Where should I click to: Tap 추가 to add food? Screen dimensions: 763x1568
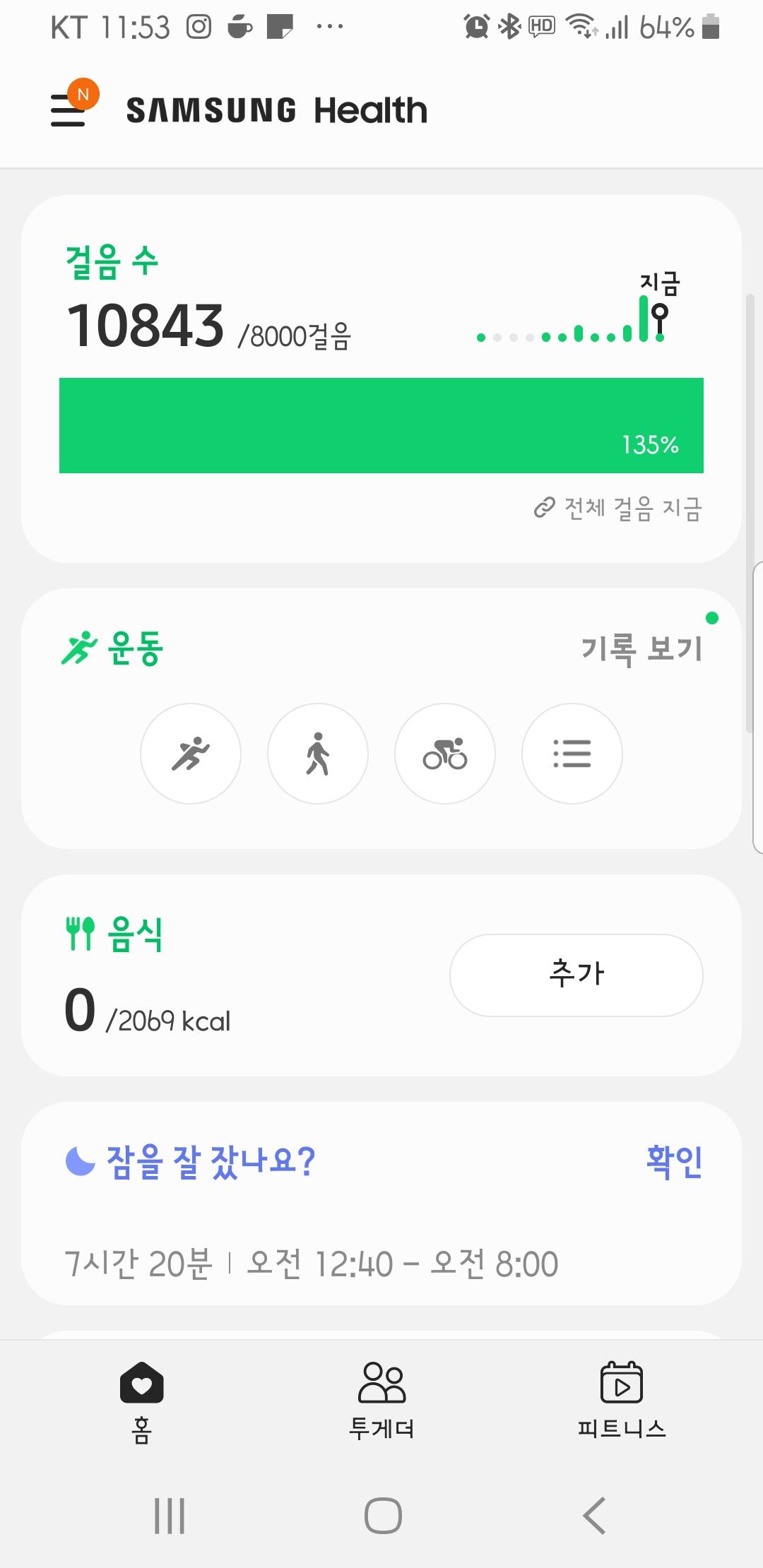coord(576,975)
